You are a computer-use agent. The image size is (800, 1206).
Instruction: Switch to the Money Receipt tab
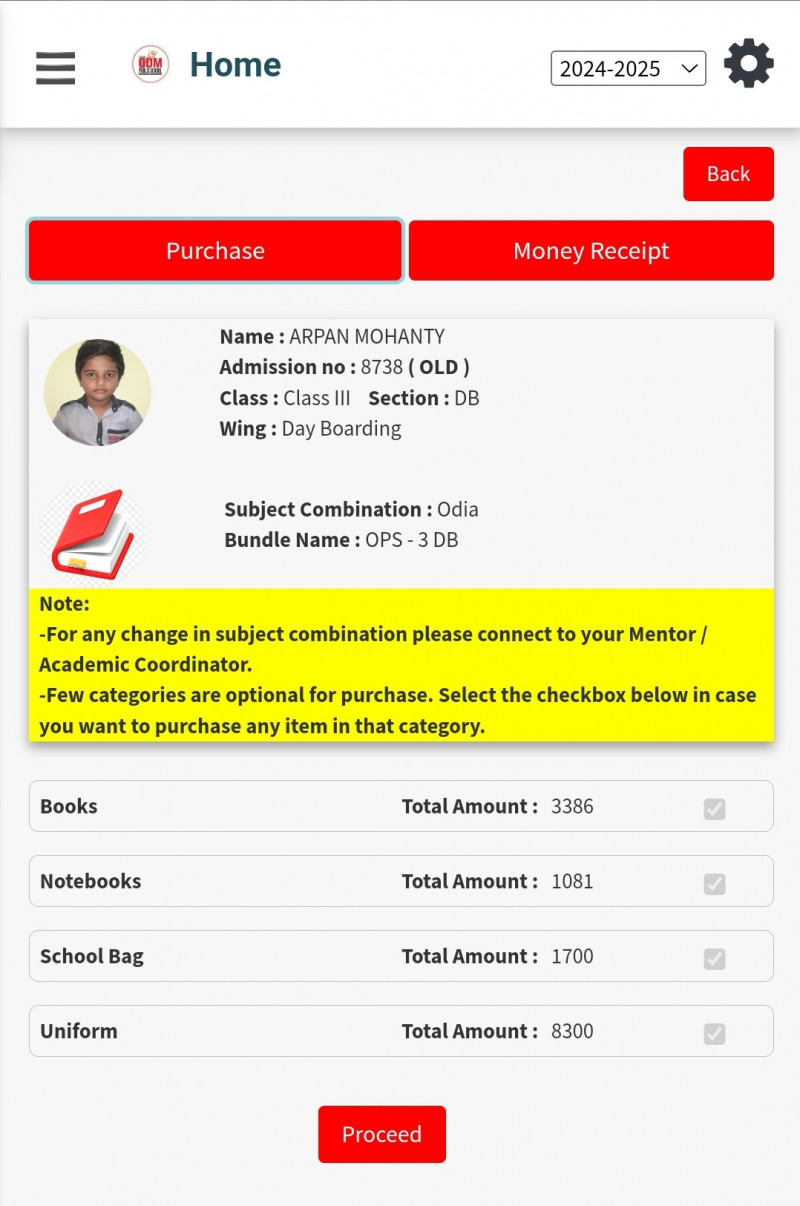[591, 250]
